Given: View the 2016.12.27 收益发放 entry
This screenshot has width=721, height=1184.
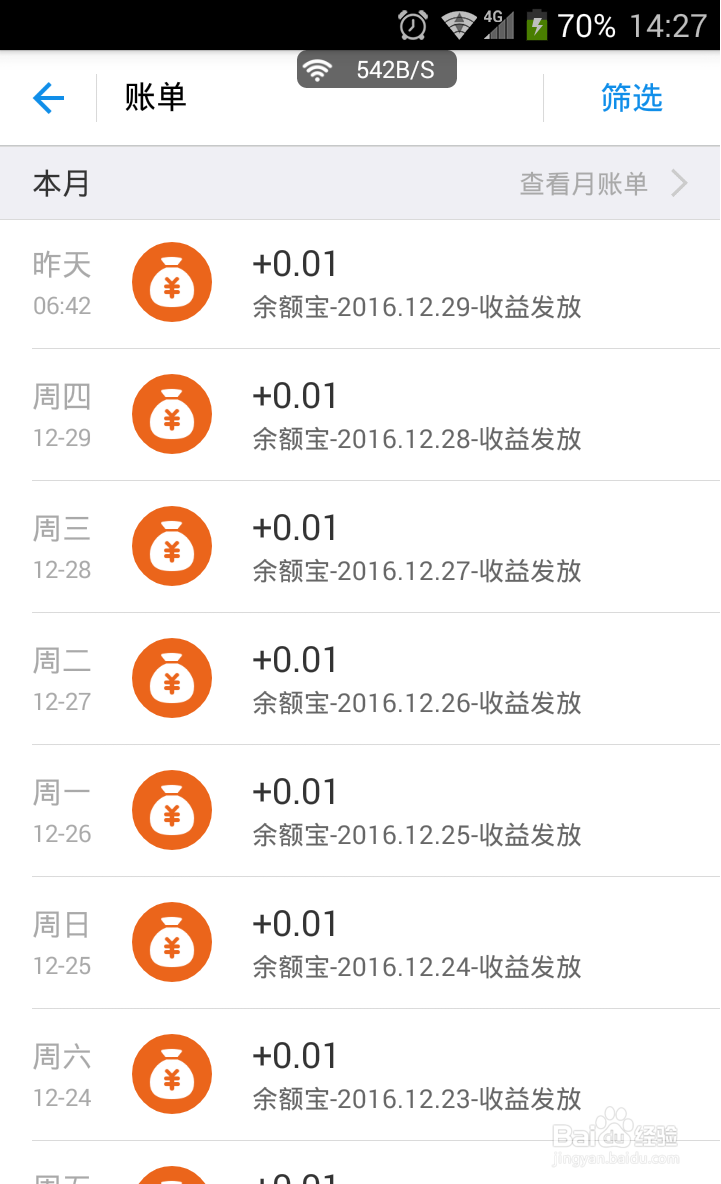Looking at the screenshot, I should [x=360, y=547].
